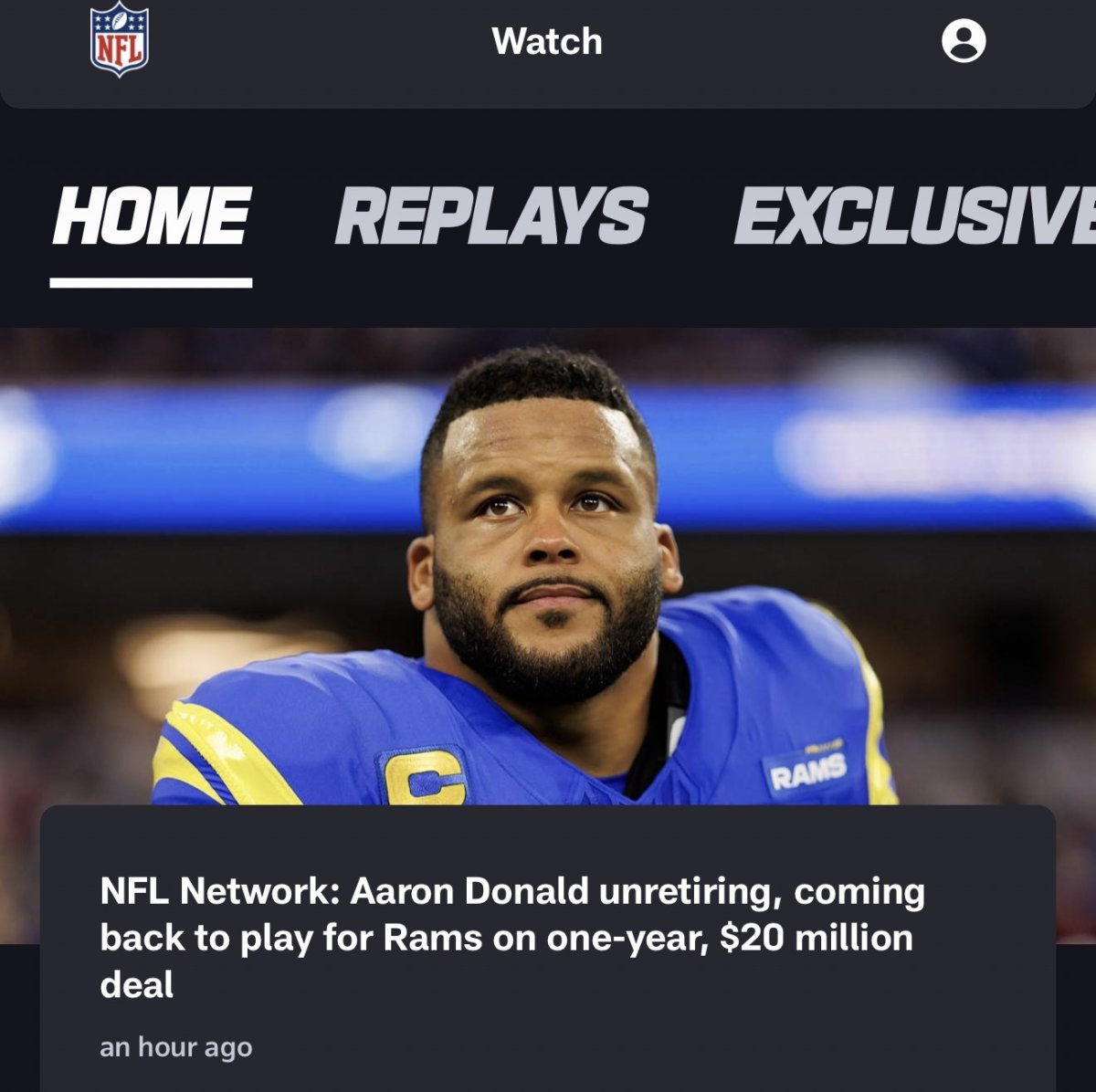Switch to the Replays tab
The height and width of the screenshot is (1092, 1096).
click(491, 216)
